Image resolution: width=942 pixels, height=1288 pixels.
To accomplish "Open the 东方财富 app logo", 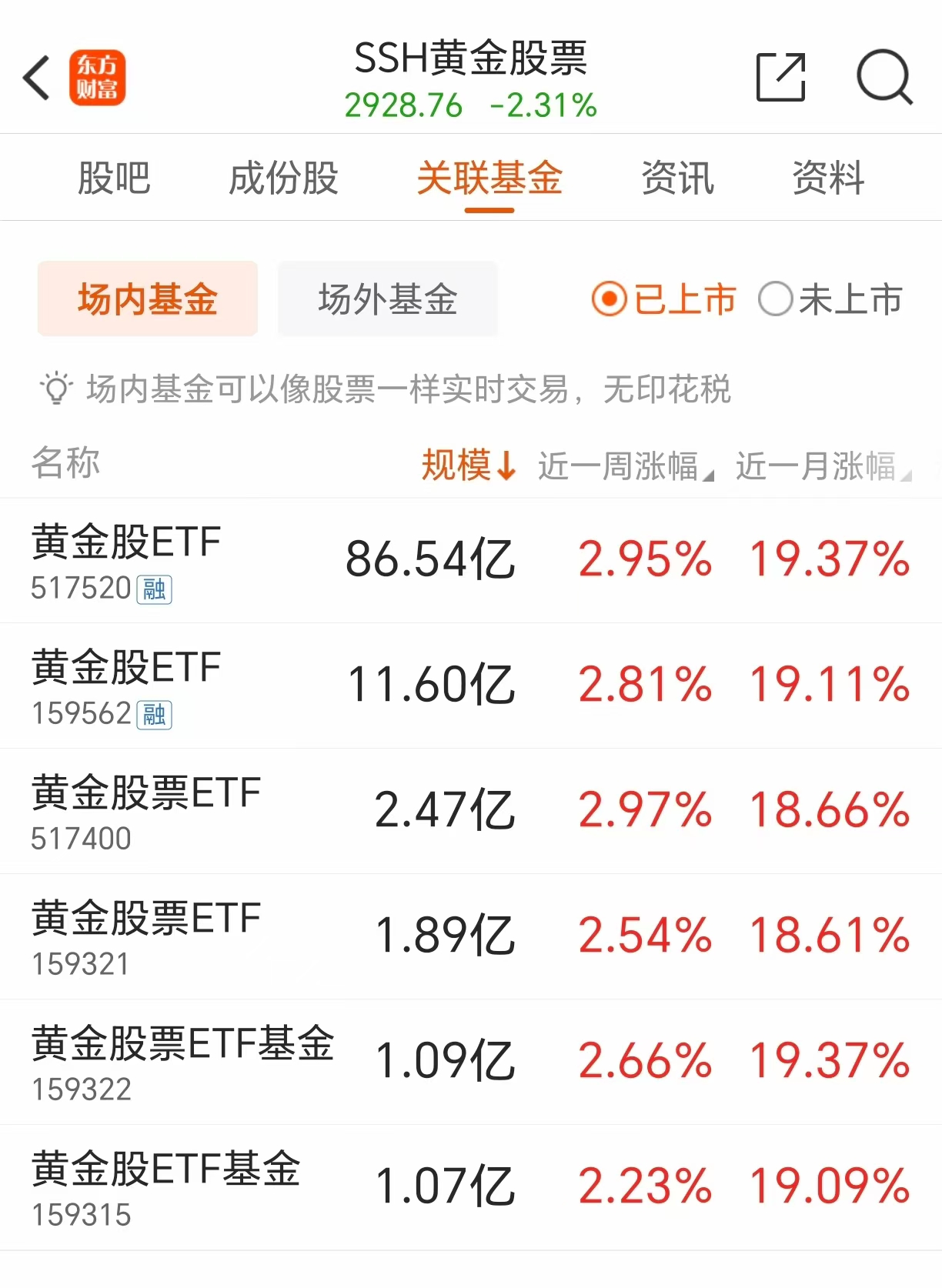I will click(x=99, y=79).
